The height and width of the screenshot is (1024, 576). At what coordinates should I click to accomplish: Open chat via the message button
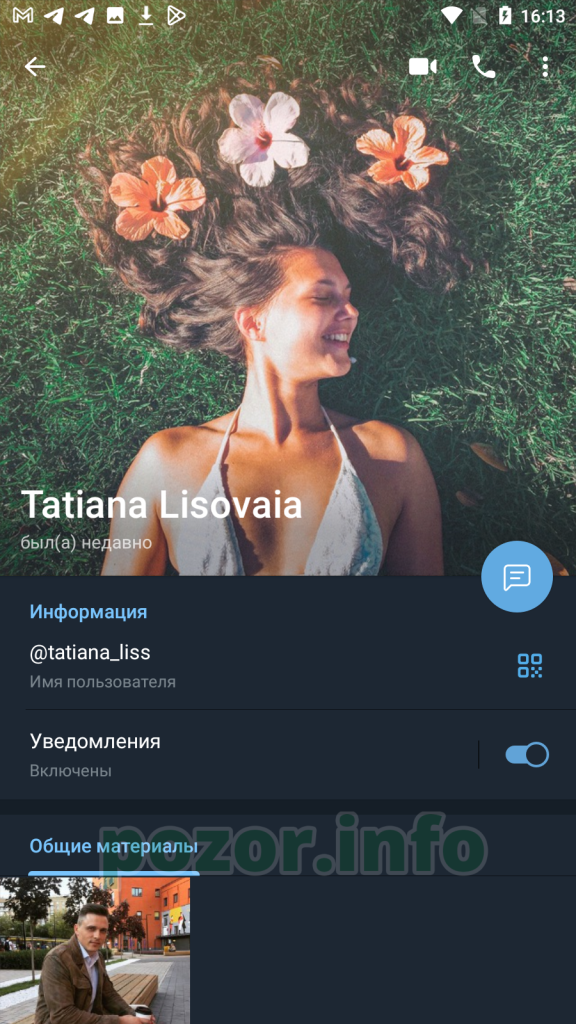[517, 577]
